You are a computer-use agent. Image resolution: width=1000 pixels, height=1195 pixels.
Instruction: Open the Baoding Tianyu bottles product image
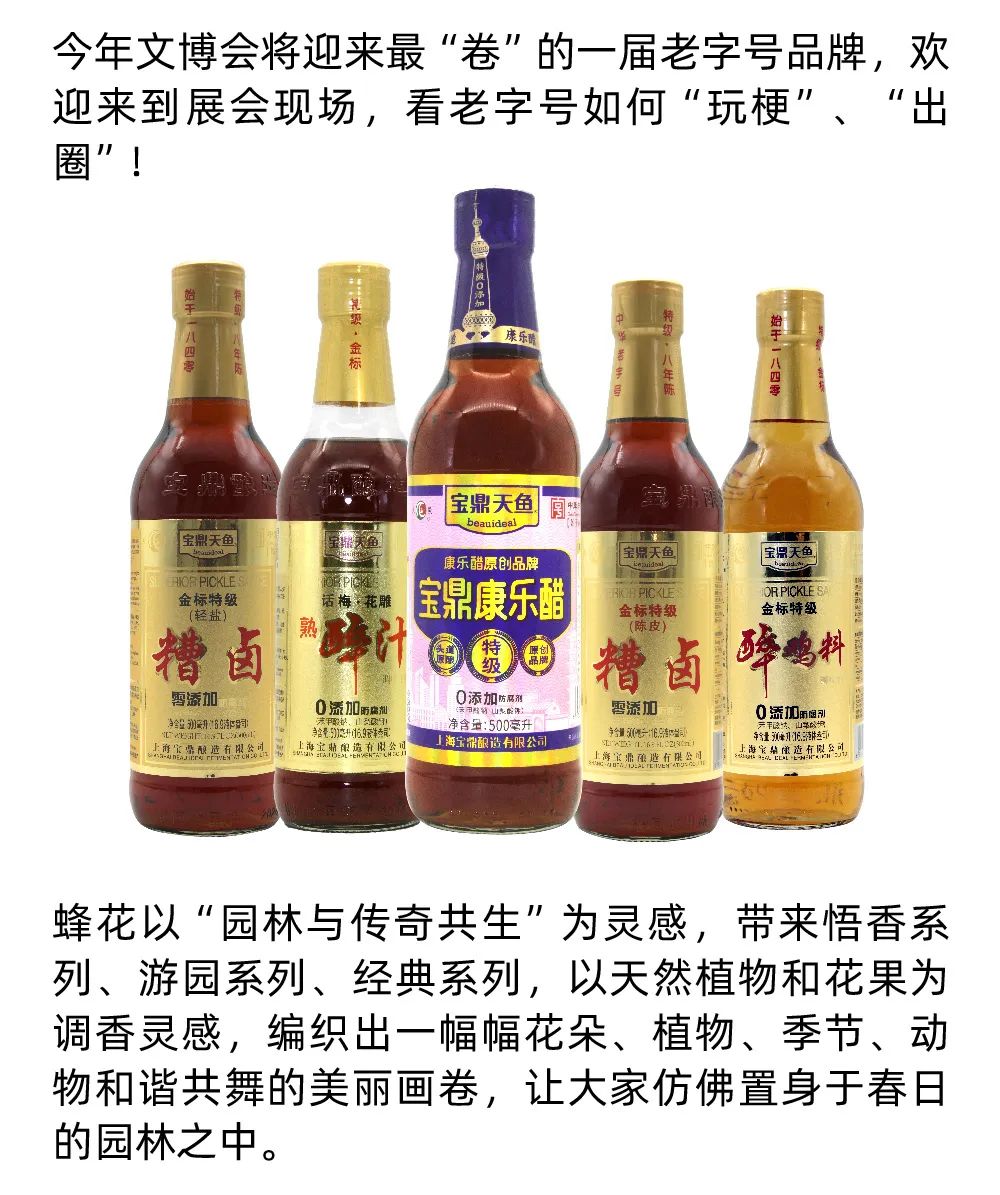point(497,530)
